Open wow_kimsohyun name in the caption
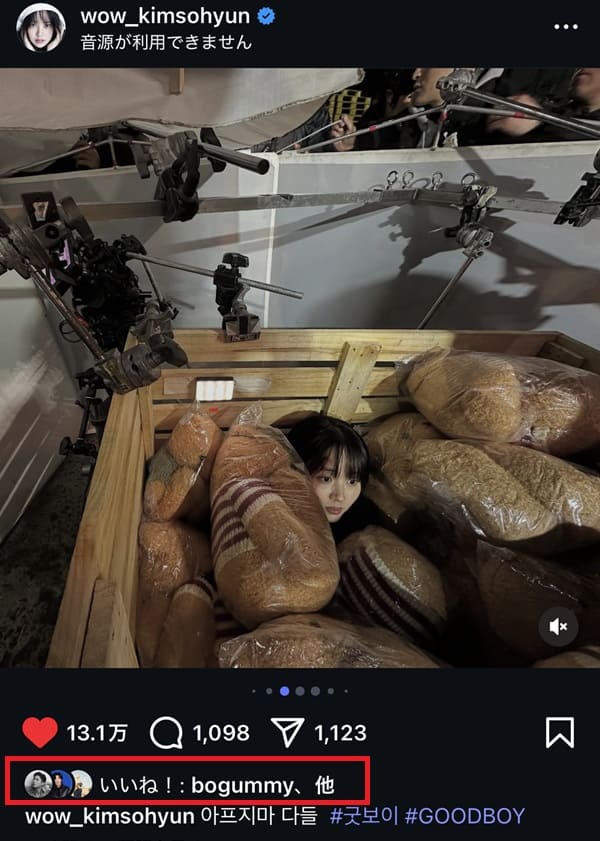Viewport: 600px width, 841px height. click(109, 816)
